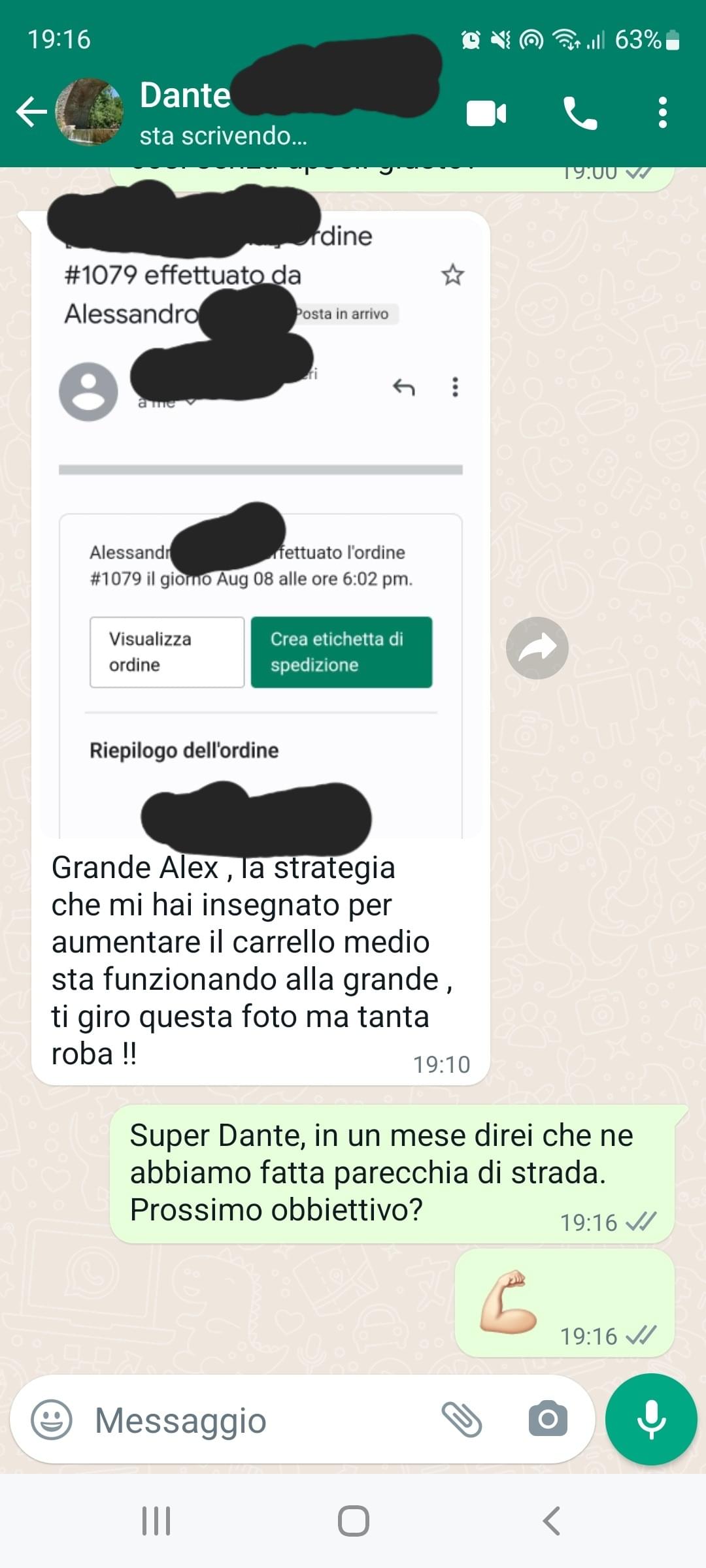Open the recent apps button
The height and width of the screenshot is (1568, 706).
point(156,1521)
